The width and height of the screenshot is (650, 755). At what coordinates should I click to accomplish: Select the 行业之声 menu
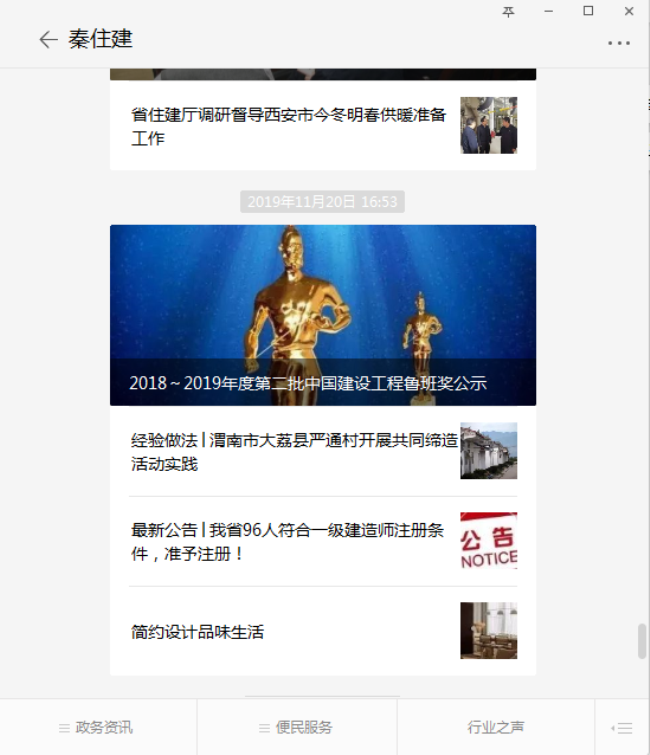click(496, 727)
